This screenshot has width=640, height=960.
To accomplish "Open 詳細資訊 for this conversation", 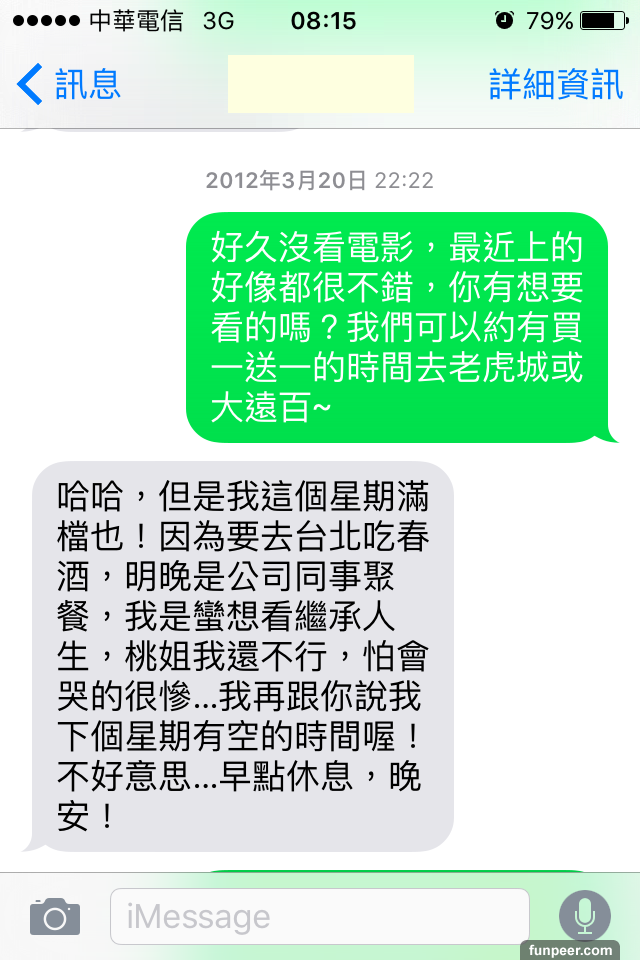I will 555,85.
